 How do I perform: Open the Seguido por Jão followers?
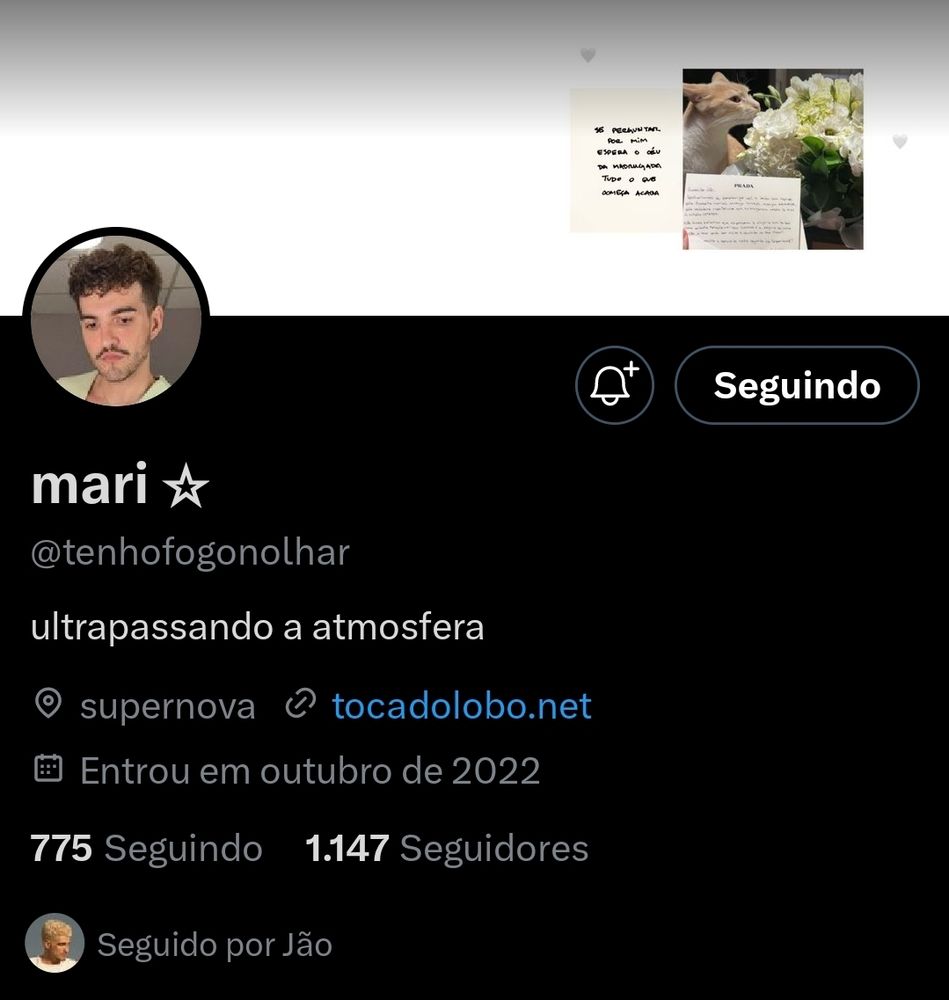pyautogui.click(x=180, y=944)
